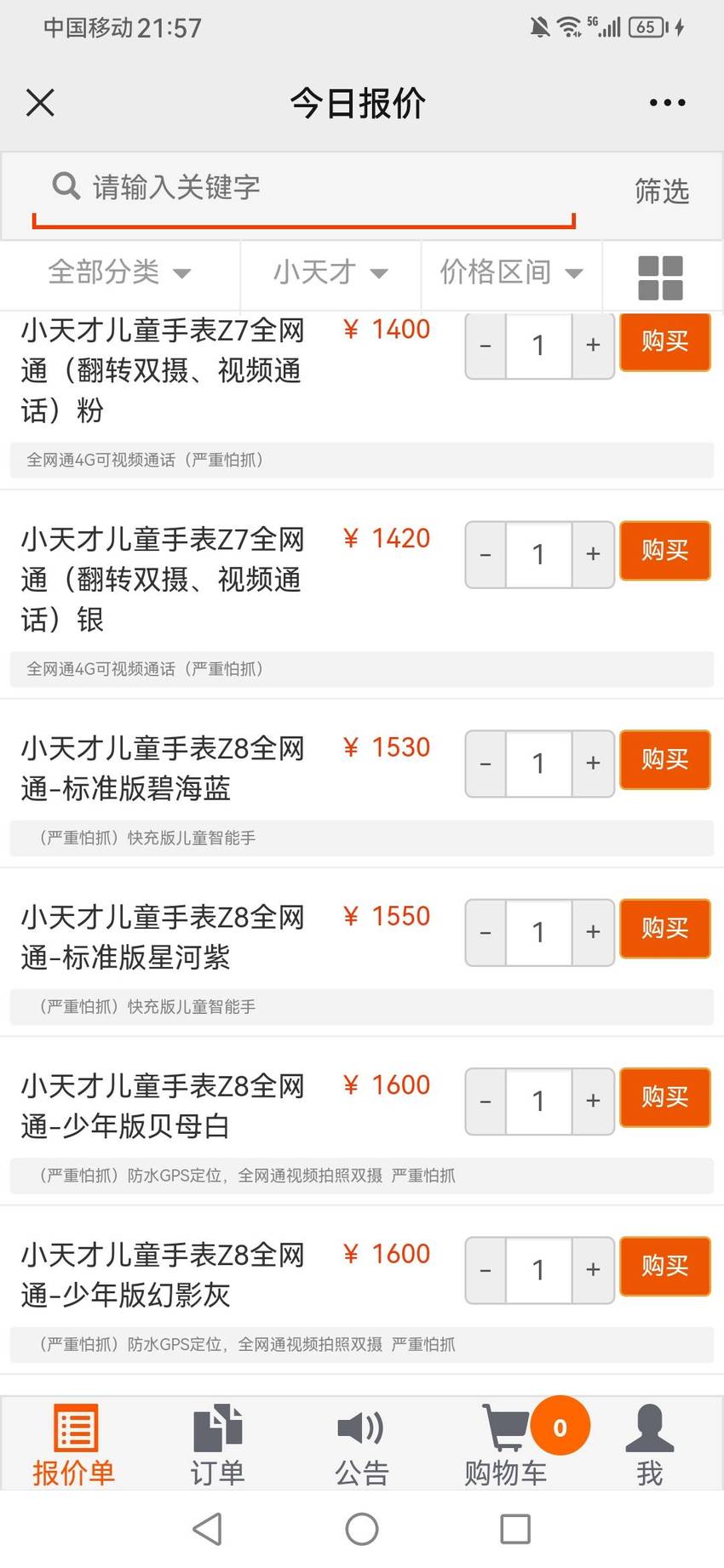The width and height of the screenshot is (724, 1568).
Task: Increase quantity of the Z7 银 watch
Action: click(x=593, y=554)
